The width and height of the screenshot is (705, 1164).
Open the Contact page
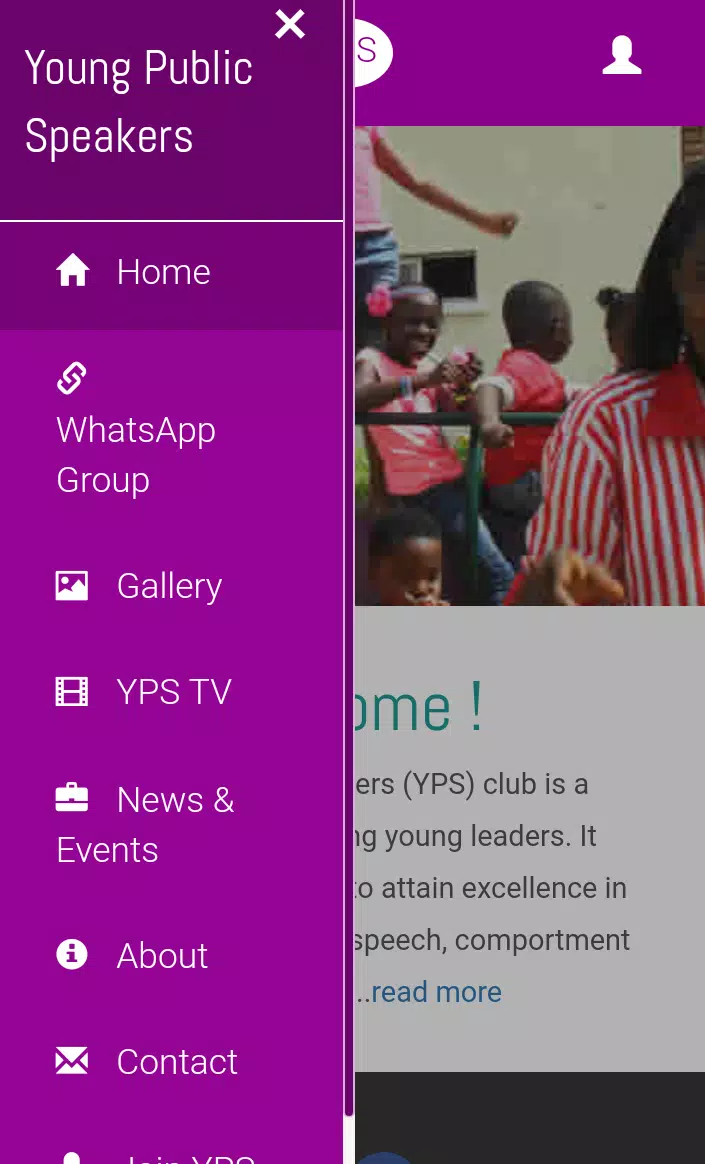(171, 1062)
